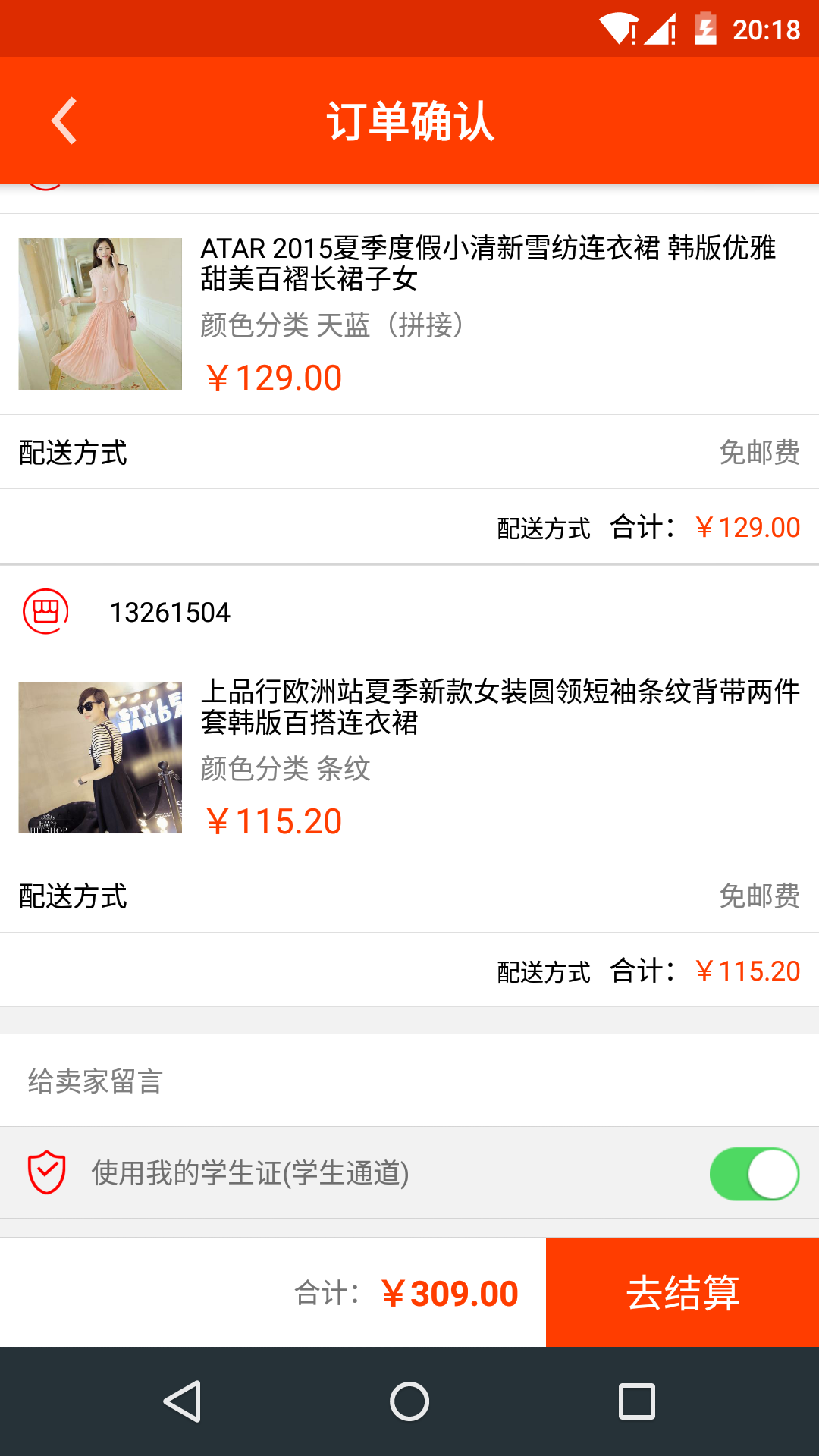Go back from the 订单确认 page

pos(64,121)
